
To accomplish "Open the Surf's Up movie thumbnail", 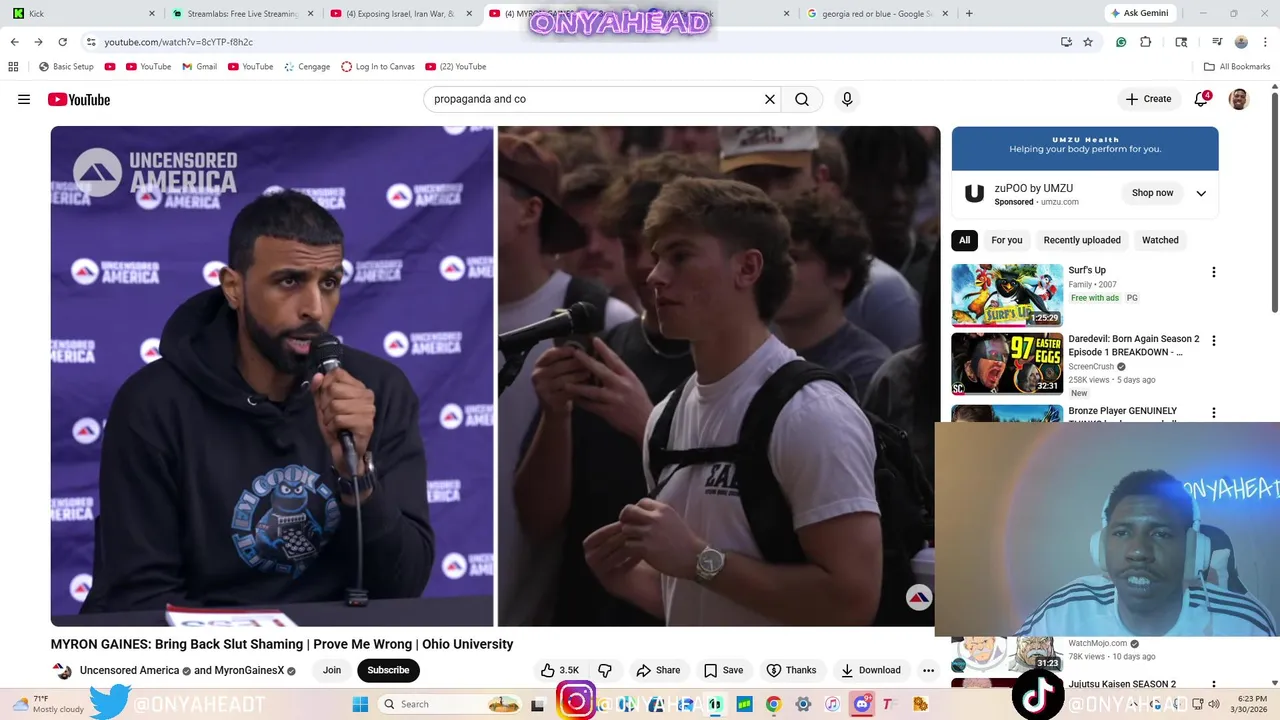I will [x=1007, y=295].
